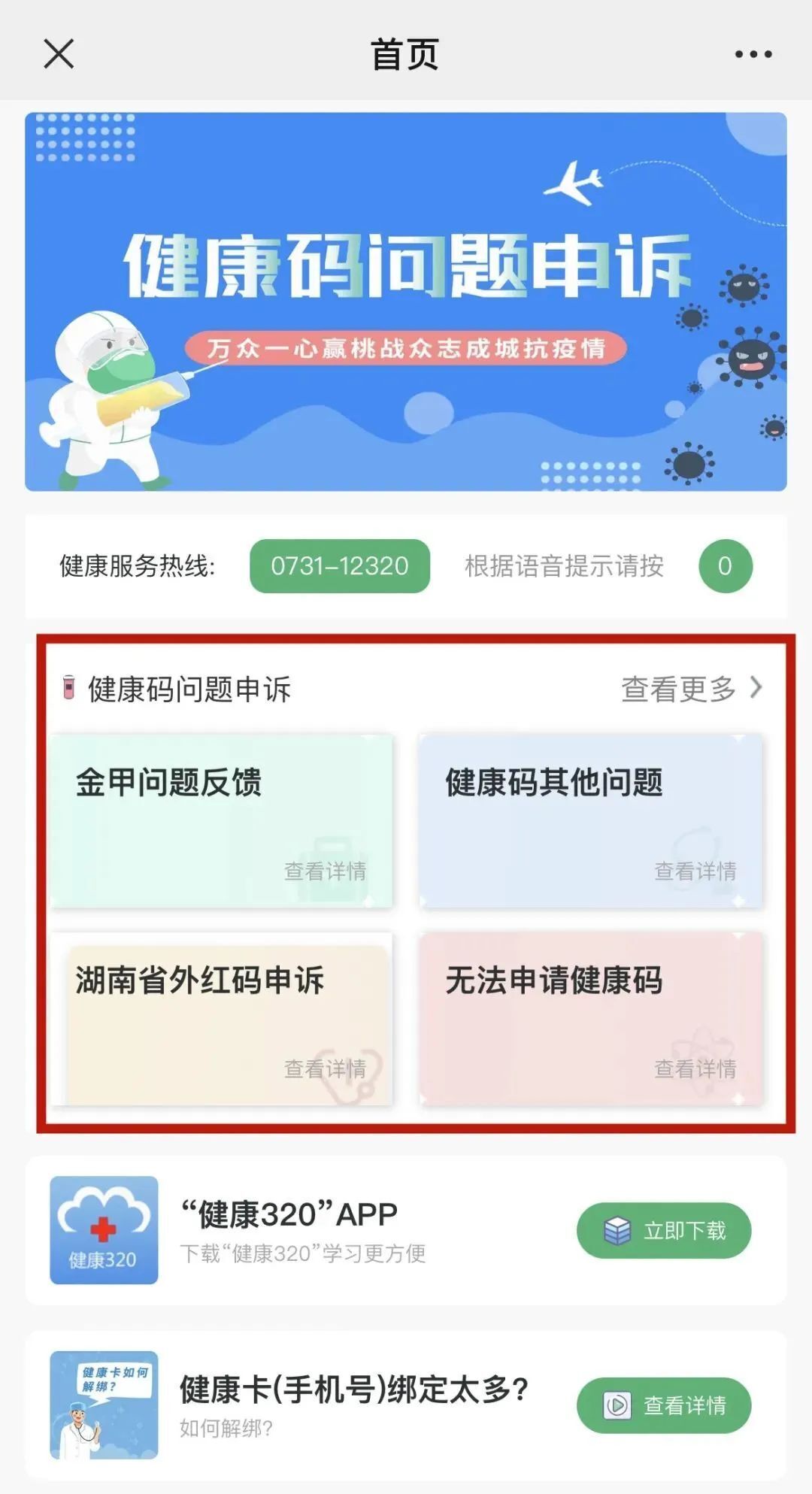
Task: Open the 无法申请健康码 card
Action: 591,1019
